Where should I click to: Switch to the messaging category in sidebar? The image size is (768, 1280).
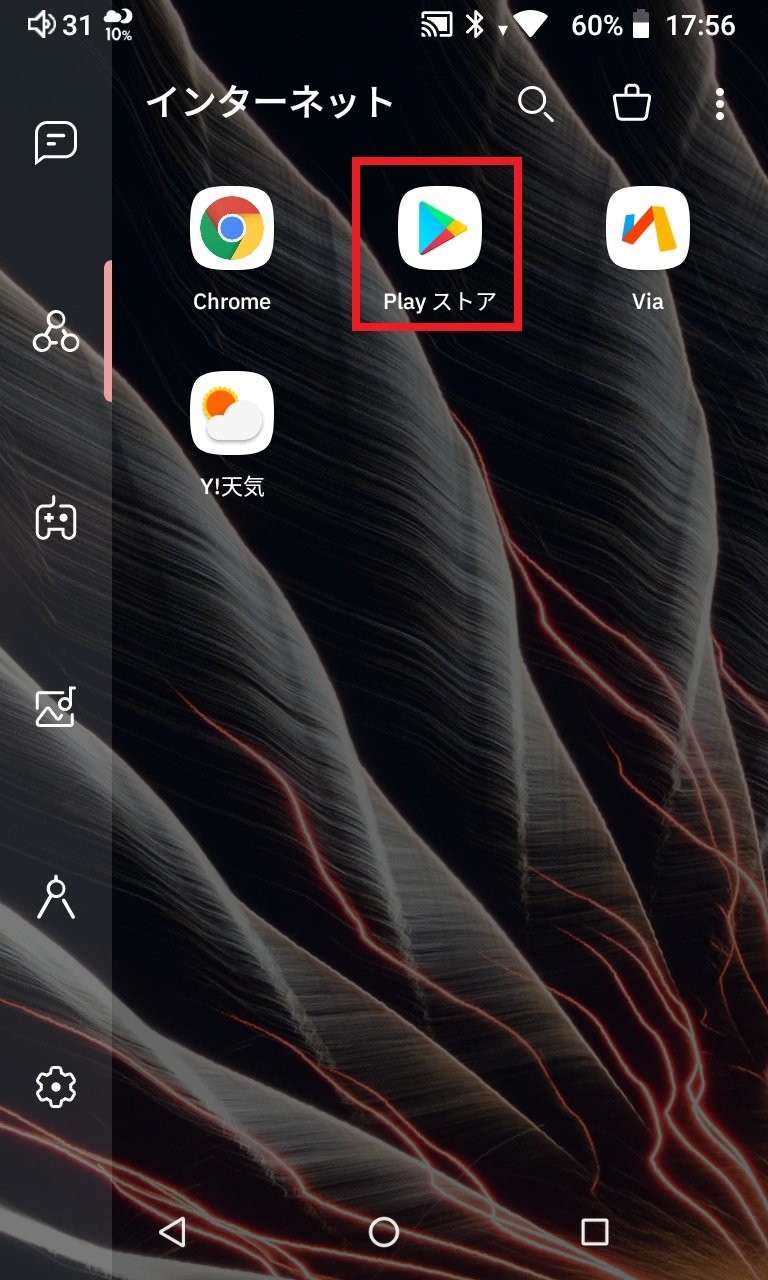tap(56, 143)
